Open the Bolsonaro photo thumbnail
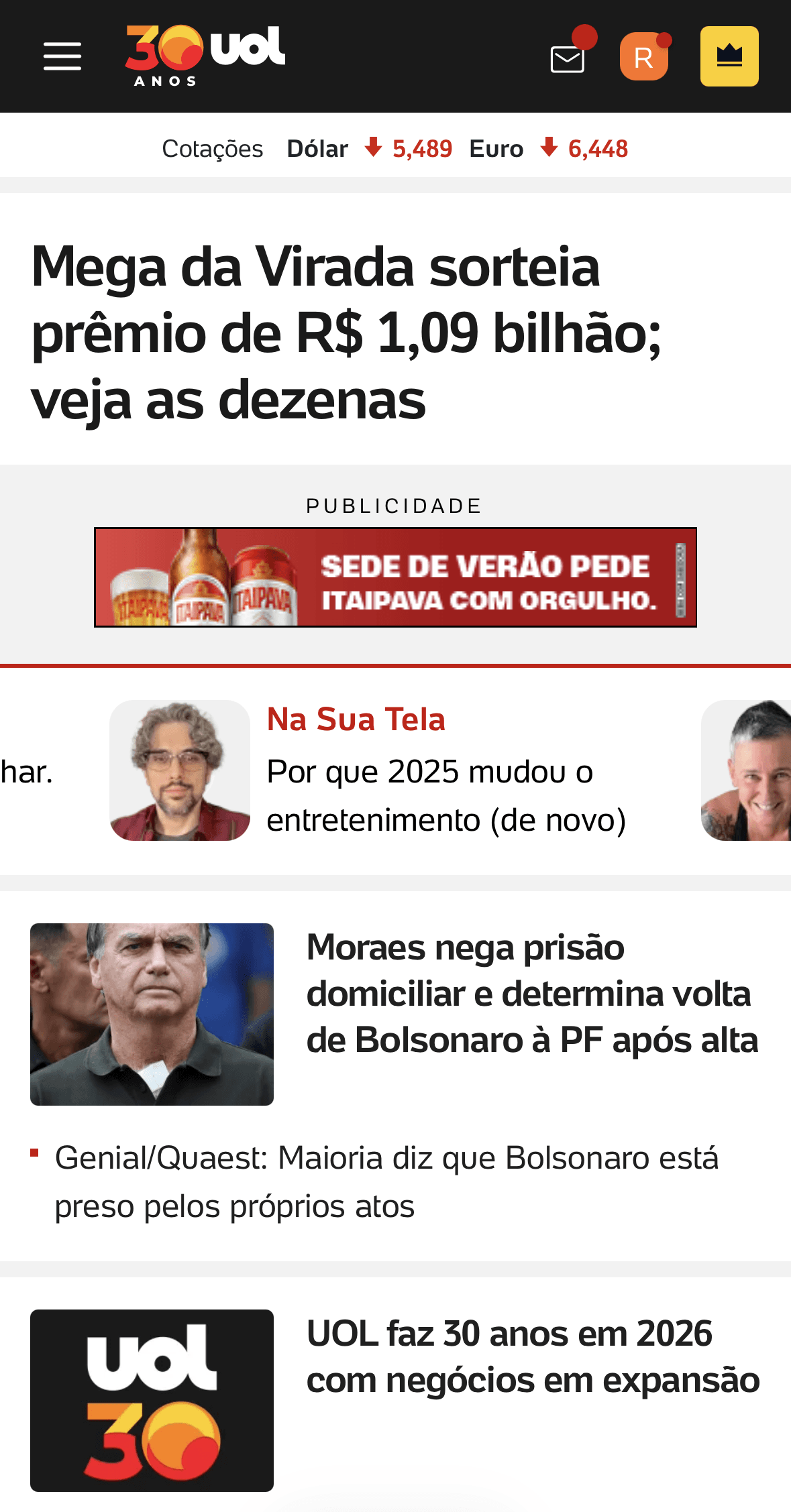 coord(152,1014)
